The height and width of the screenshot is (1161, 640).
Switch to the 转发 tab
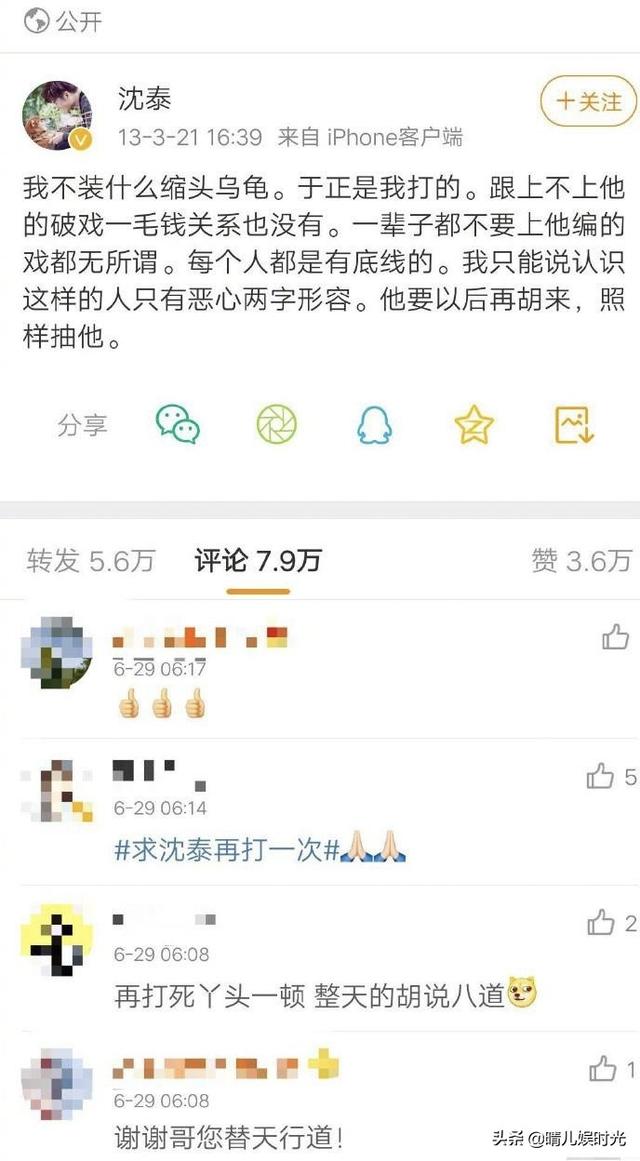tap(90, 561)
